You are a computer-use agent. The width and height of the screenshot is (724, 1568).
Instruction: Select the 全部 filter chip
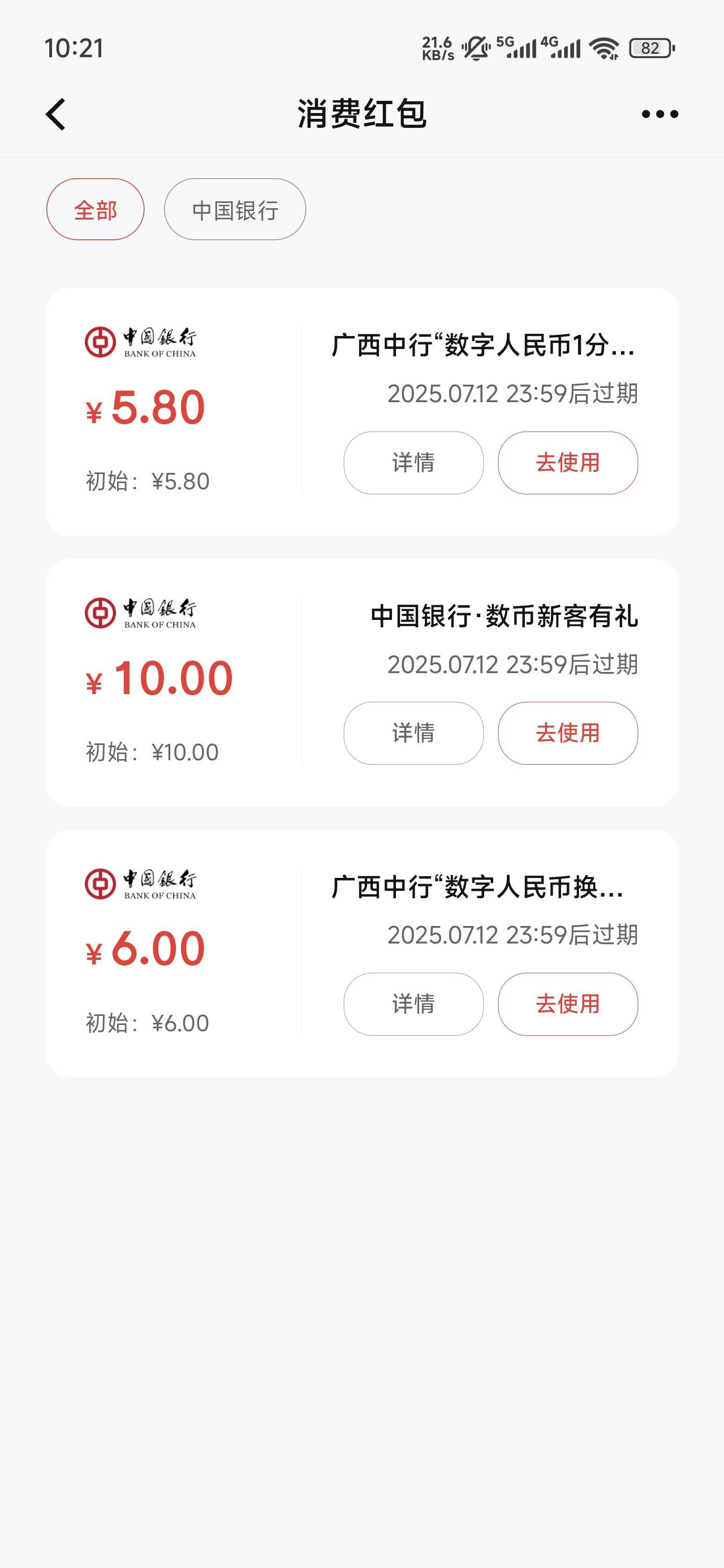tap(95, 209)
